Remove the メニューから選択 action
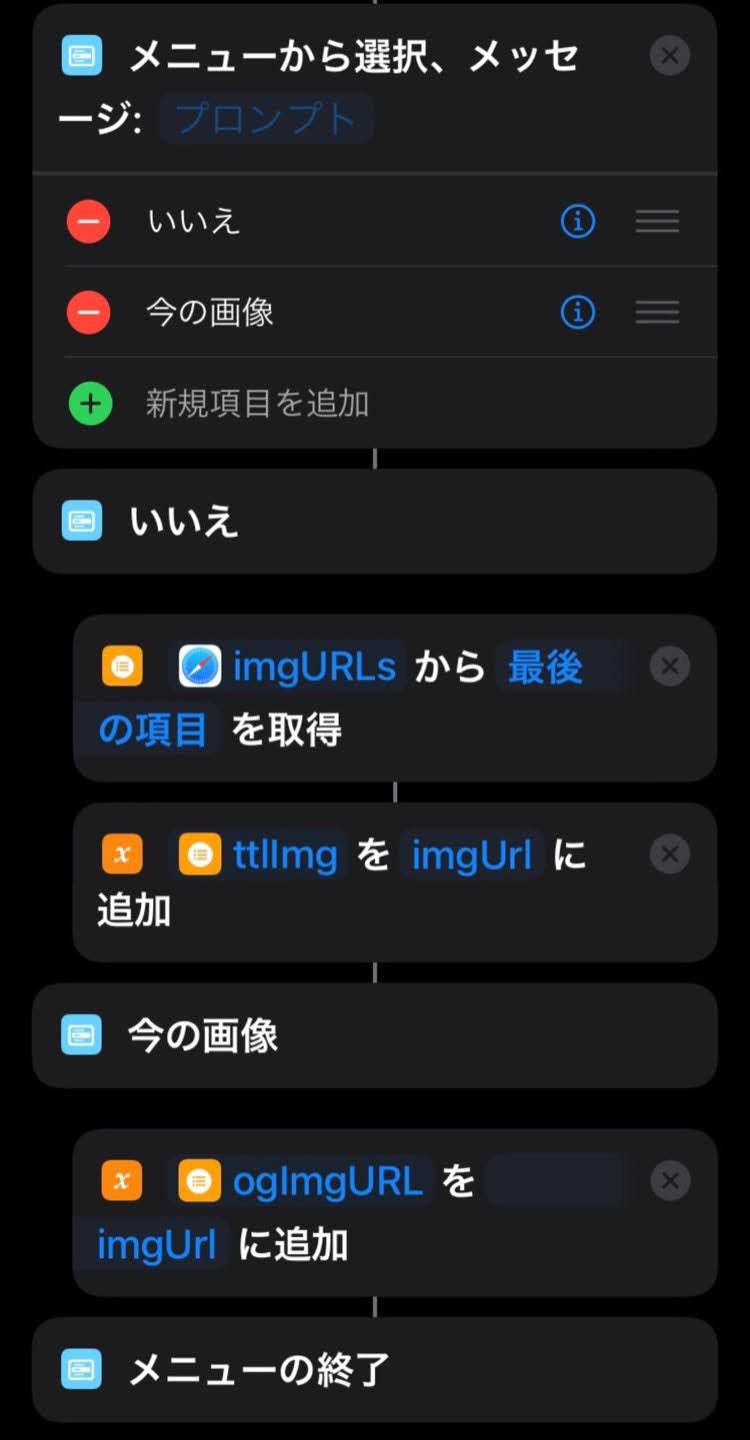Screen dimensions: 750x1440 pos(669,55)
